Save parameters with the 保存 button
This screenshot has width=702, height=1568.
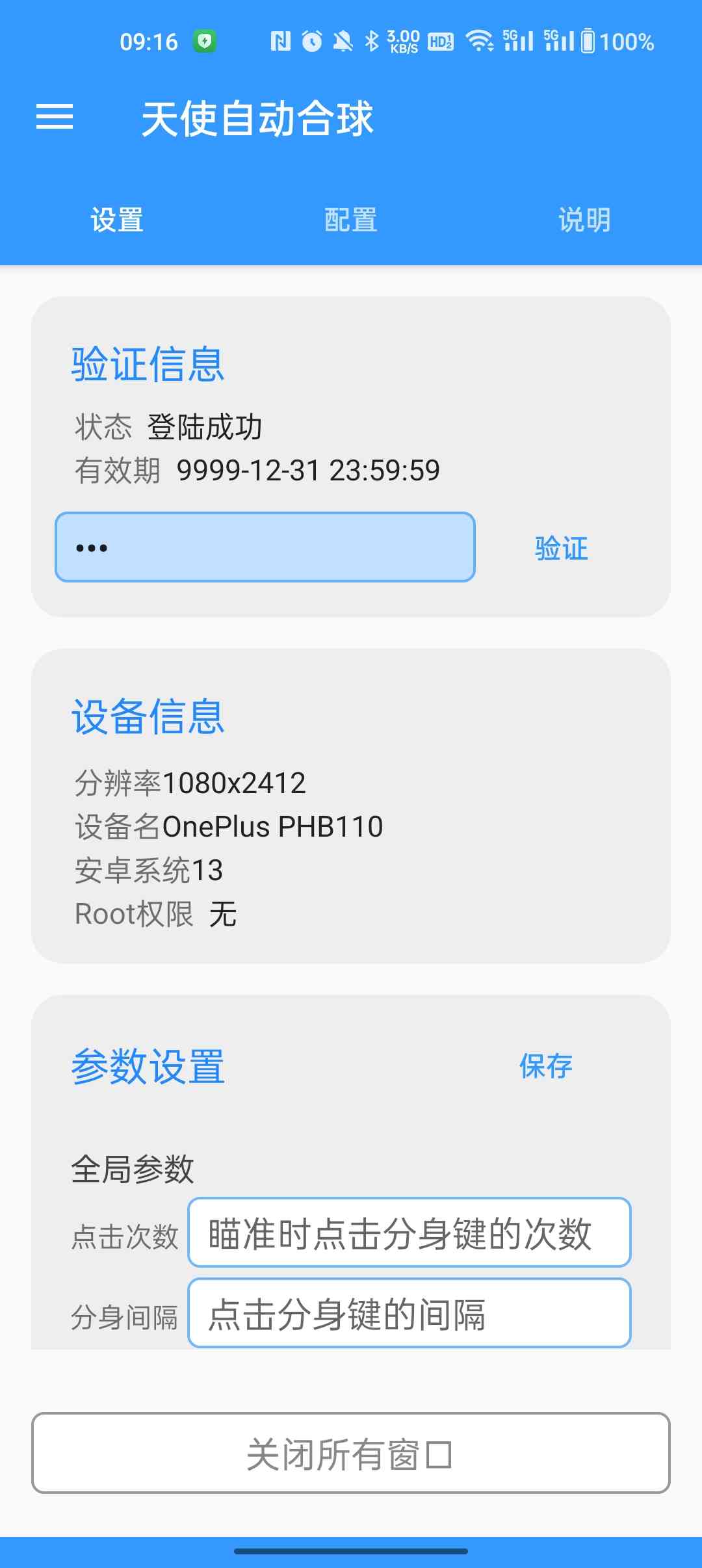(x=546, y=1066)
